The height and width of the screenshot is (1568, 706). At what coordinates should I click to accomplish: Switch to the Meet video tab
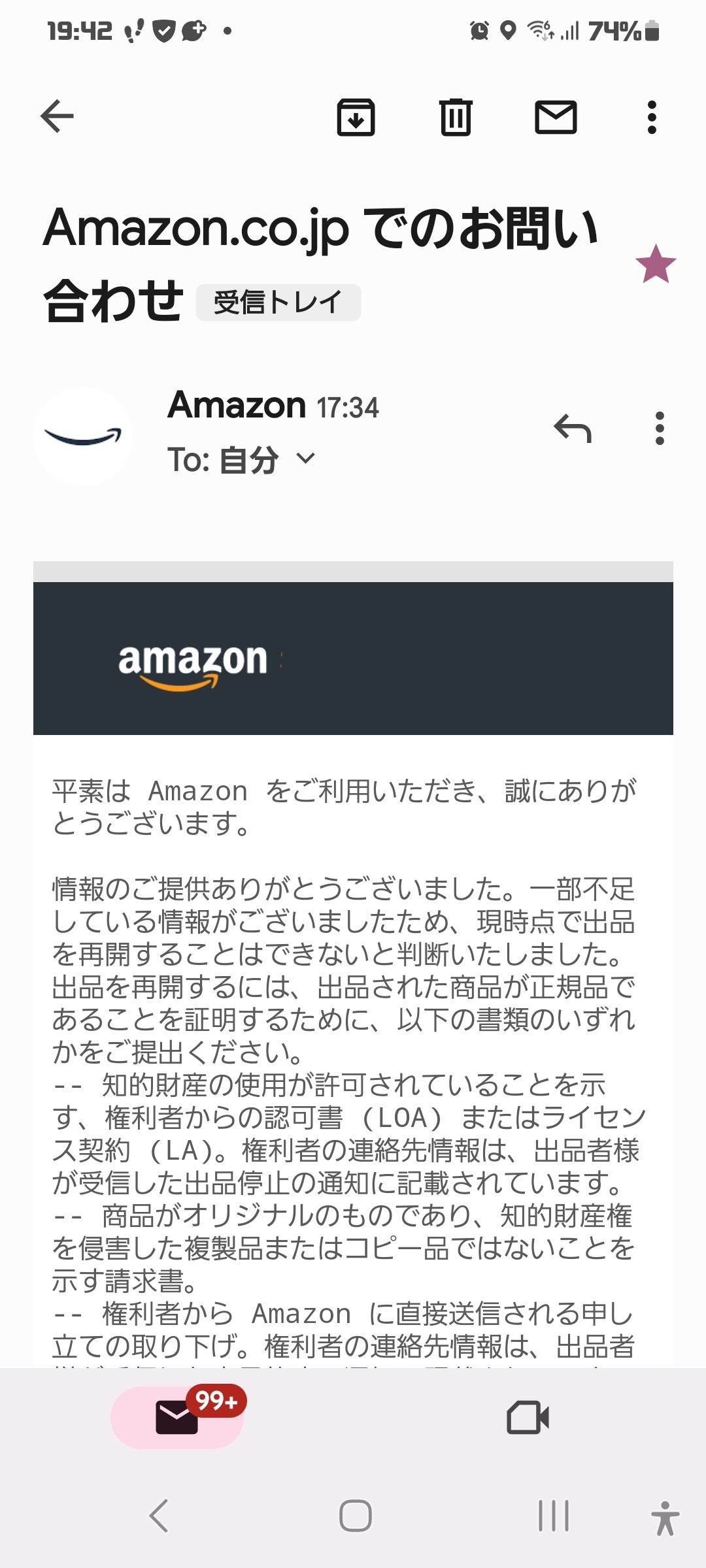point(528,1417)
